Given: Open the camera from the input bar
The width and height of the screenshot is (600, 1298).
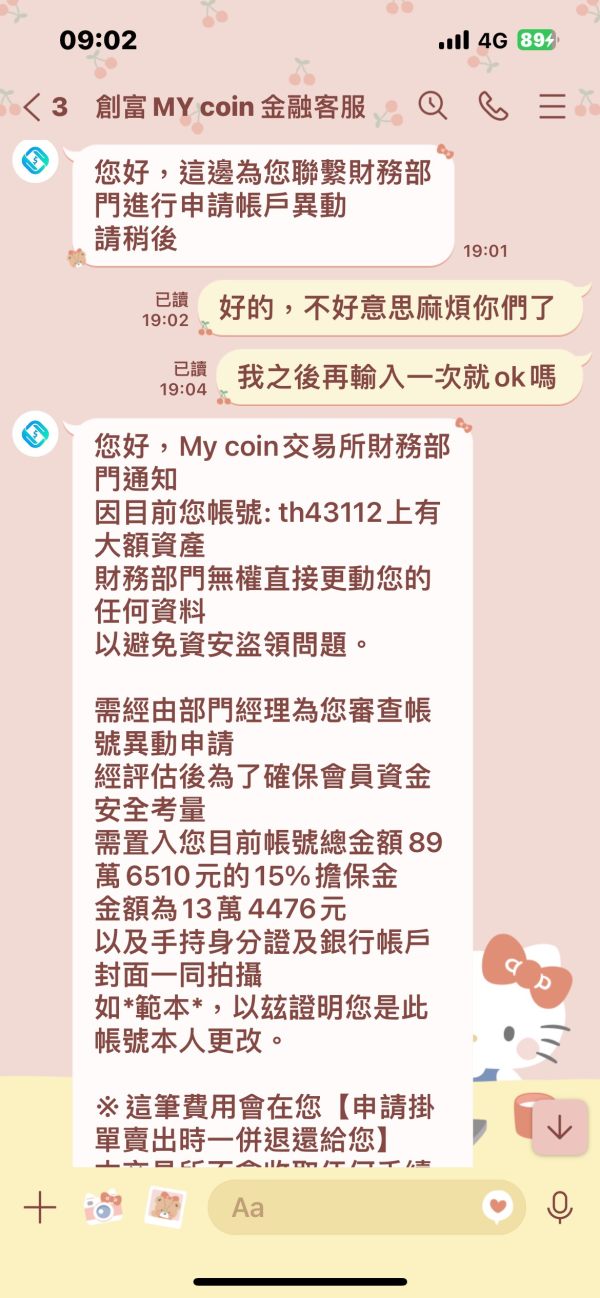Looking at the screenshot, I should (103, 1207).
